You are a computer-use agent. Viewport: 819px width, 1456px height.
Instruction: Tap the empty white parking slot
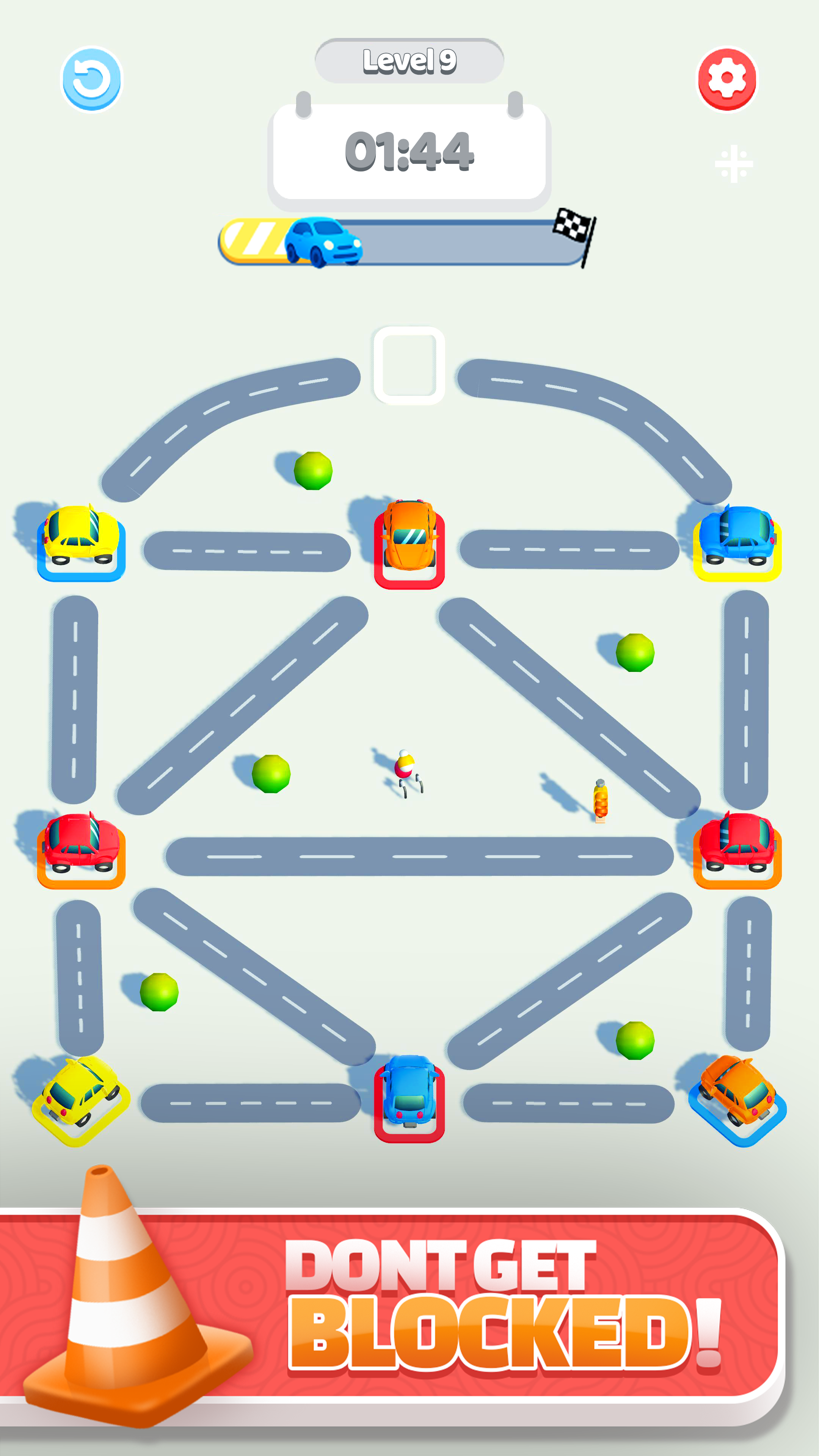point(409,366)
